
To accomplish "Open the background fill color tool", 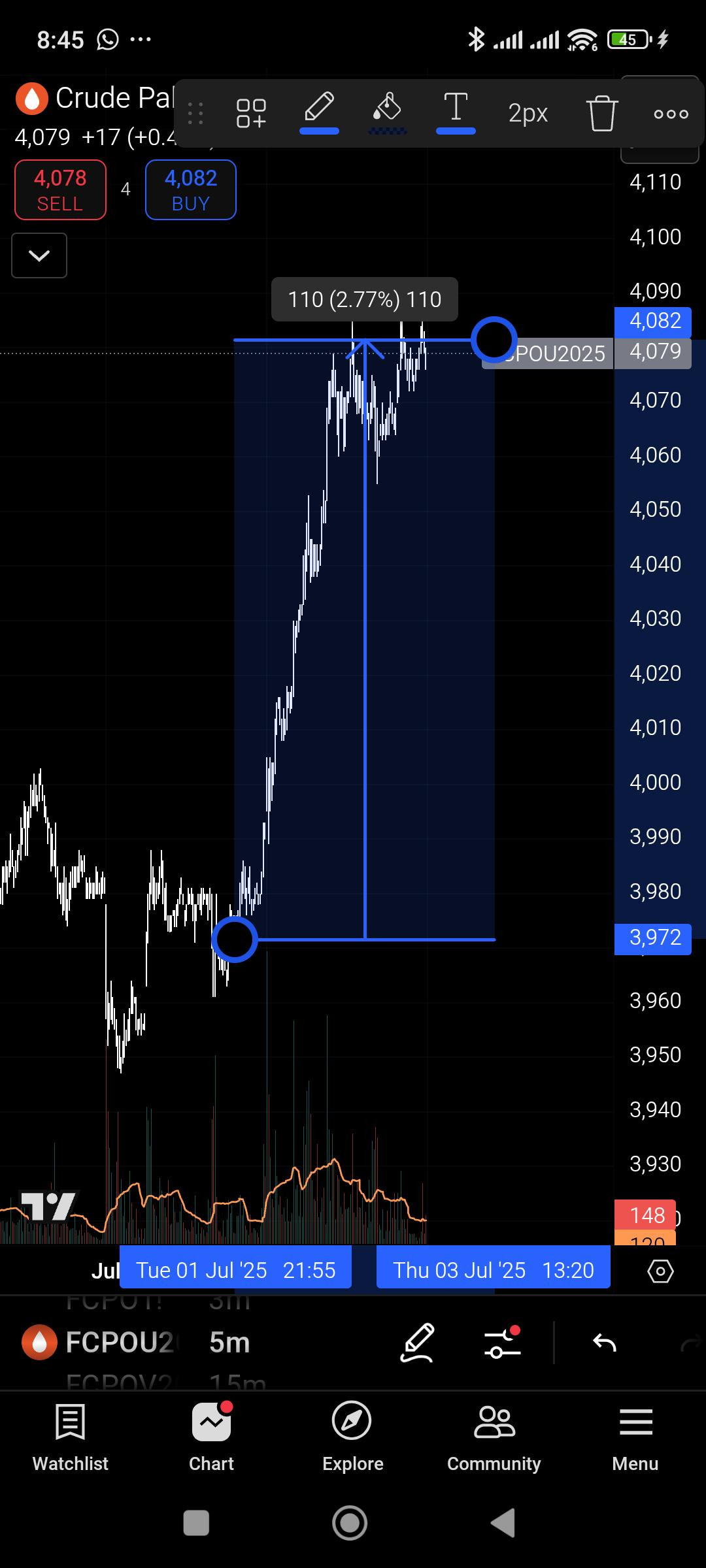I will [x=387, y=112].
